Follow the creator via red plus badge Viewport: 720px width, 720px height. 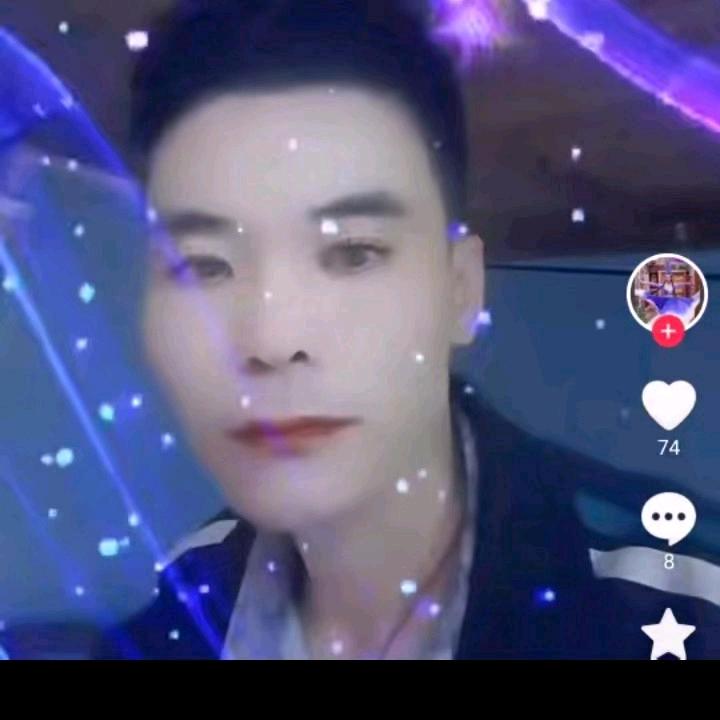point(668,332)
